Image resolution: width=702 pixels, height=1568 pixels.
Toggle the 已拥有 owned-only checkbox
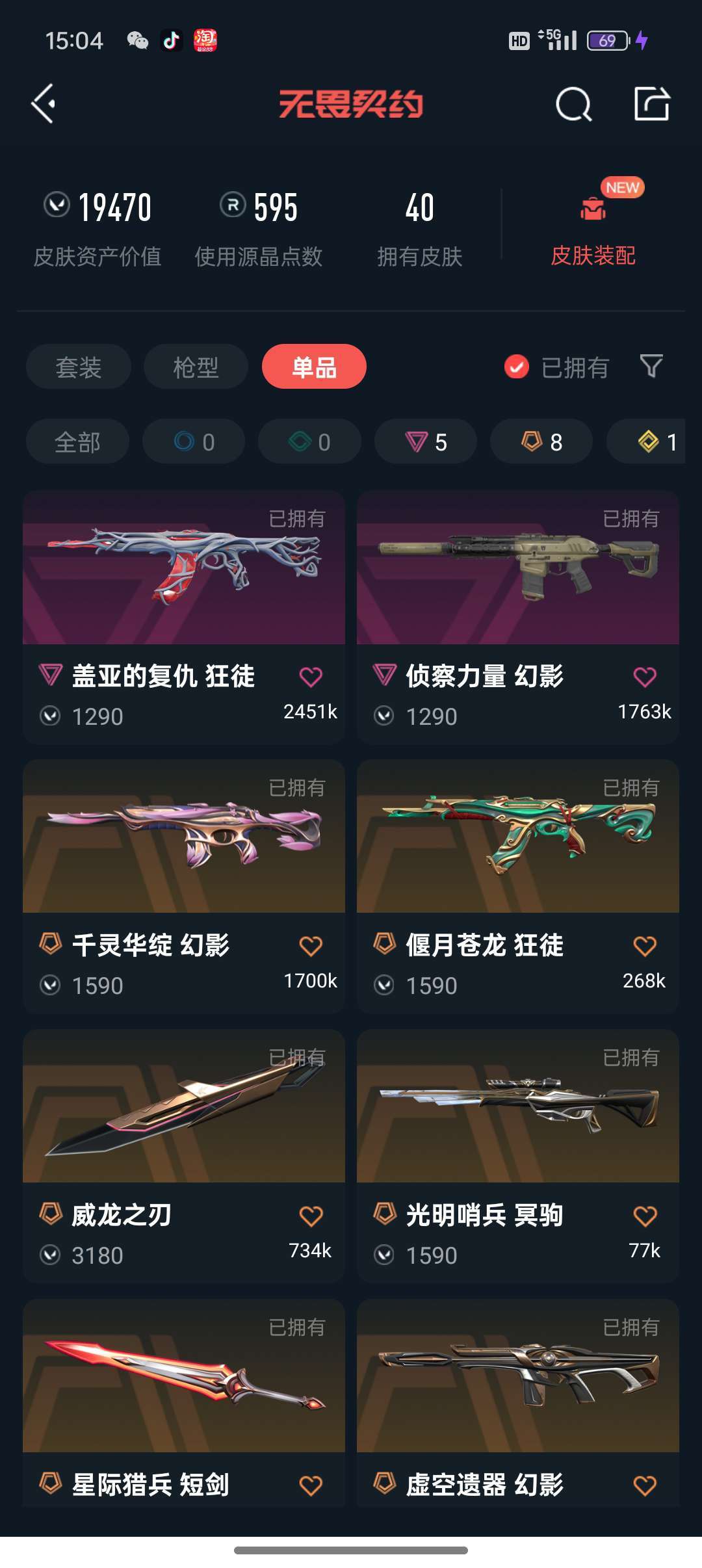[517, 367]
